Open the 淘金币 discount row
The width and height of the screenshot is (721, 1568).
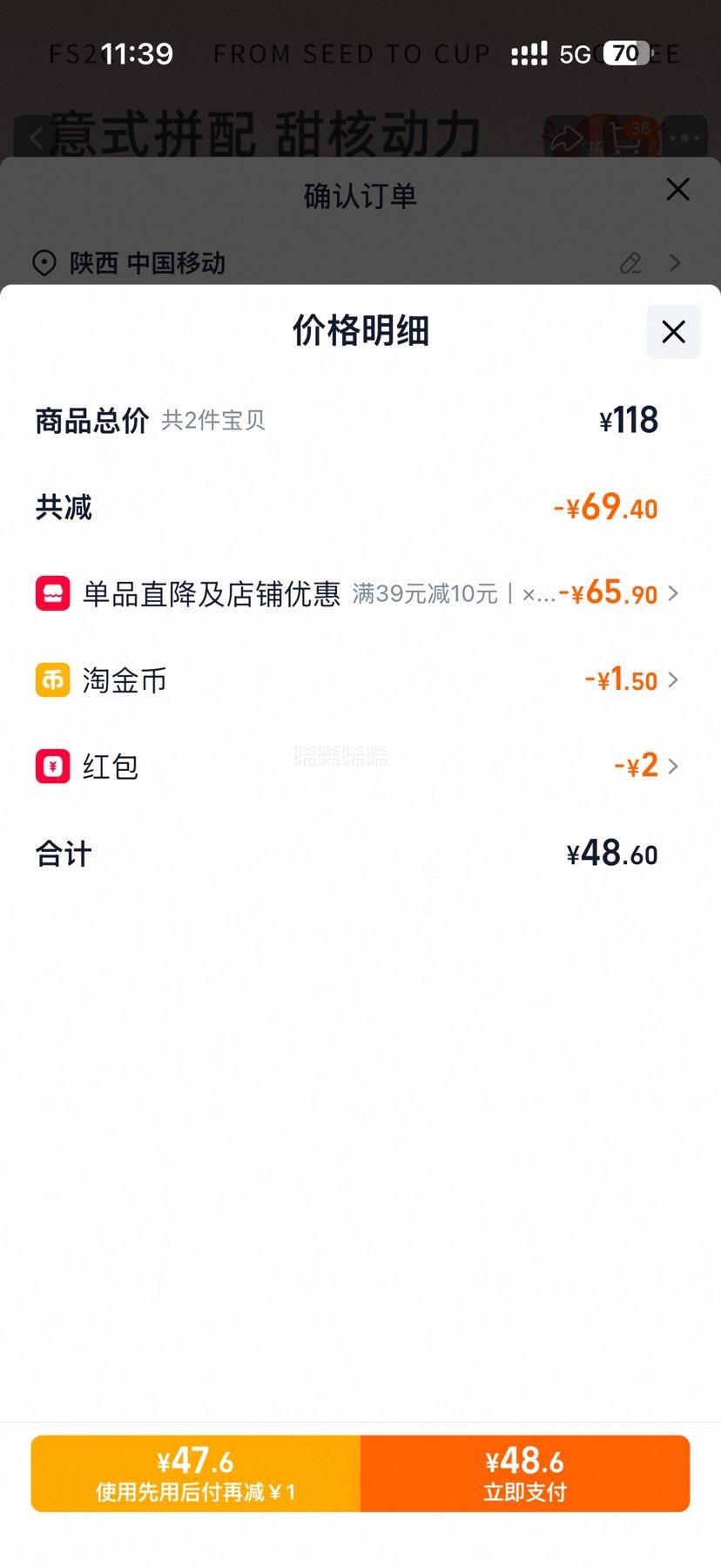click(x=357, y=679)
